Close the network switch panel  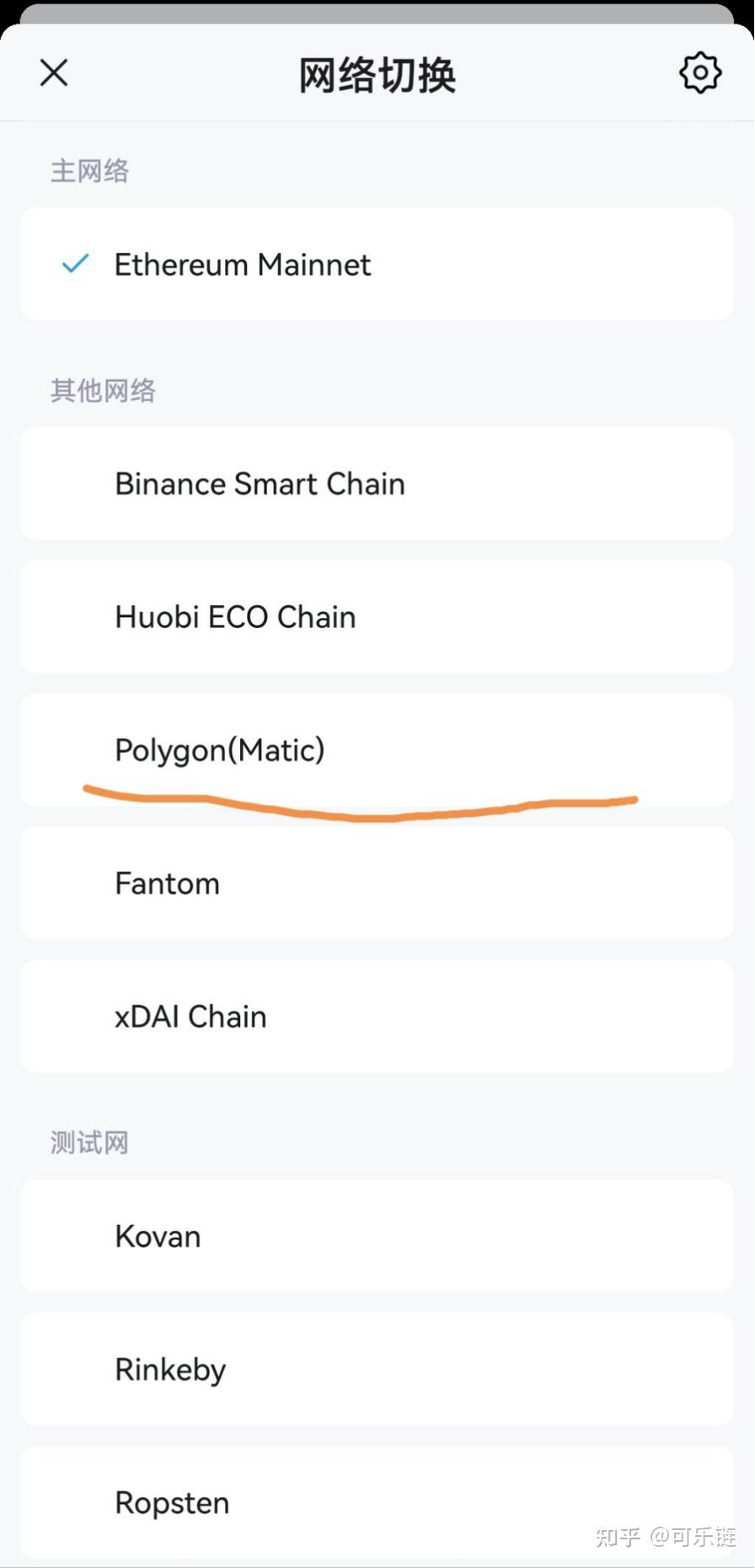54,73
